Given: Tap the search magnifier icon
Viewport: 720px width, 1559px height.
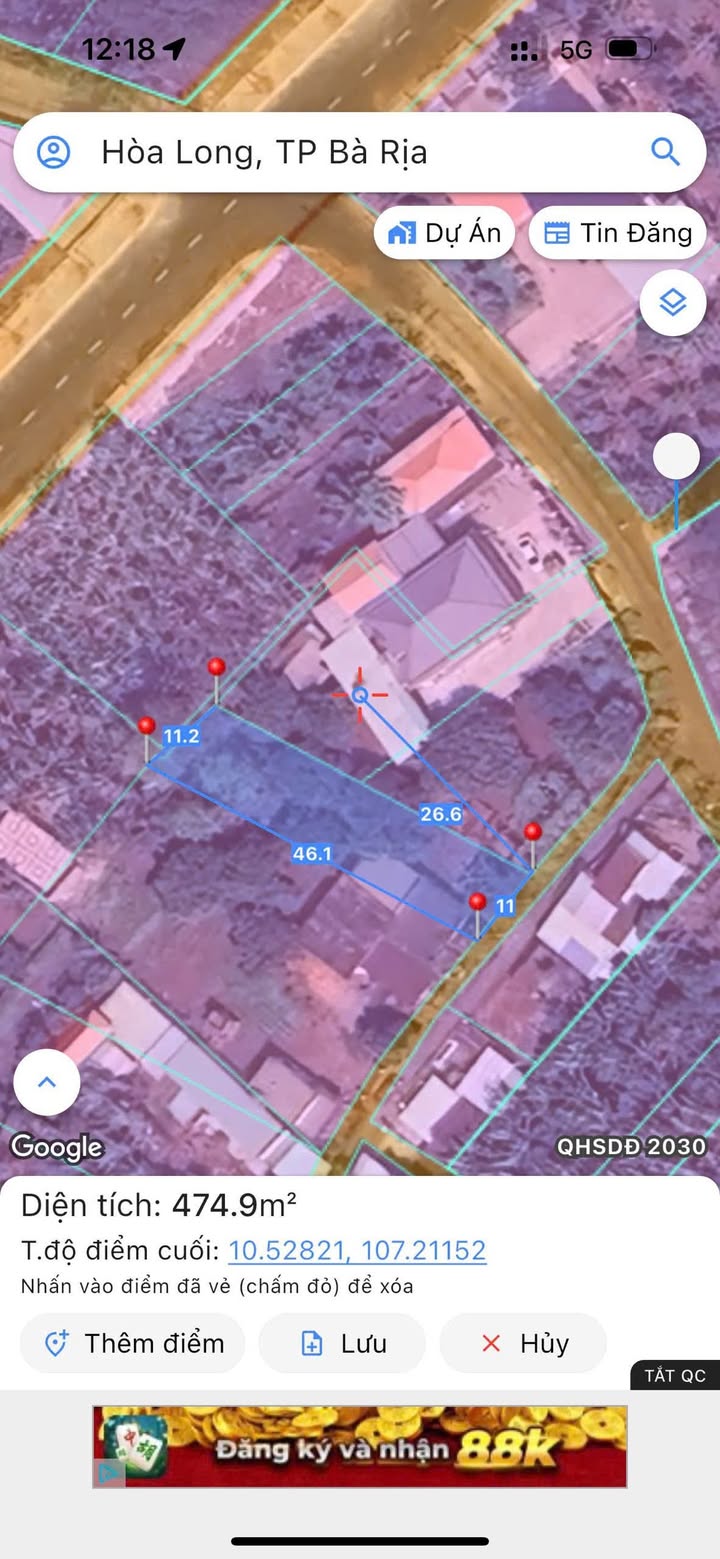Looking at the screenshot, I should click(x=665, y=152).
